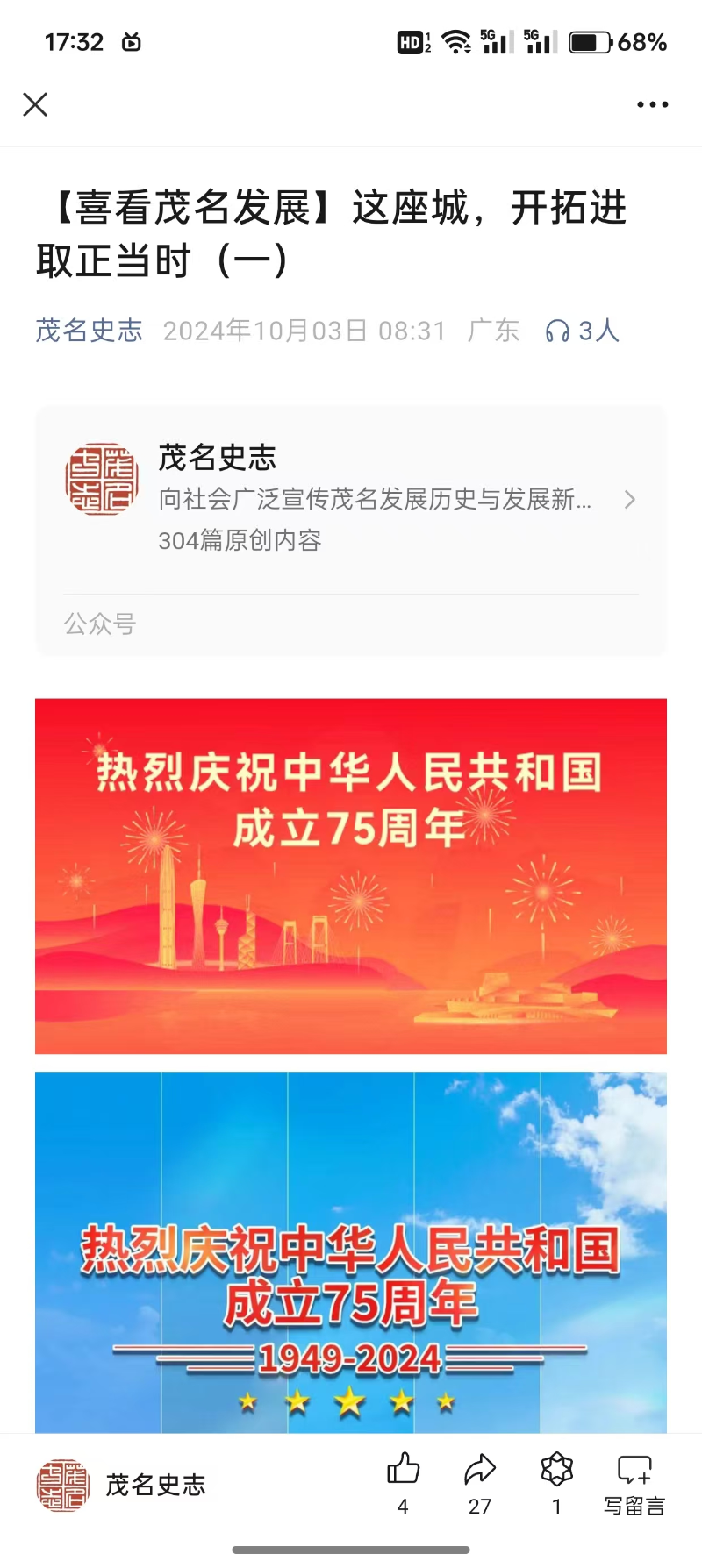Open the 茂名史志 author link
Viewport: 702px width, 1568px height.
click(x=89, y=331)
